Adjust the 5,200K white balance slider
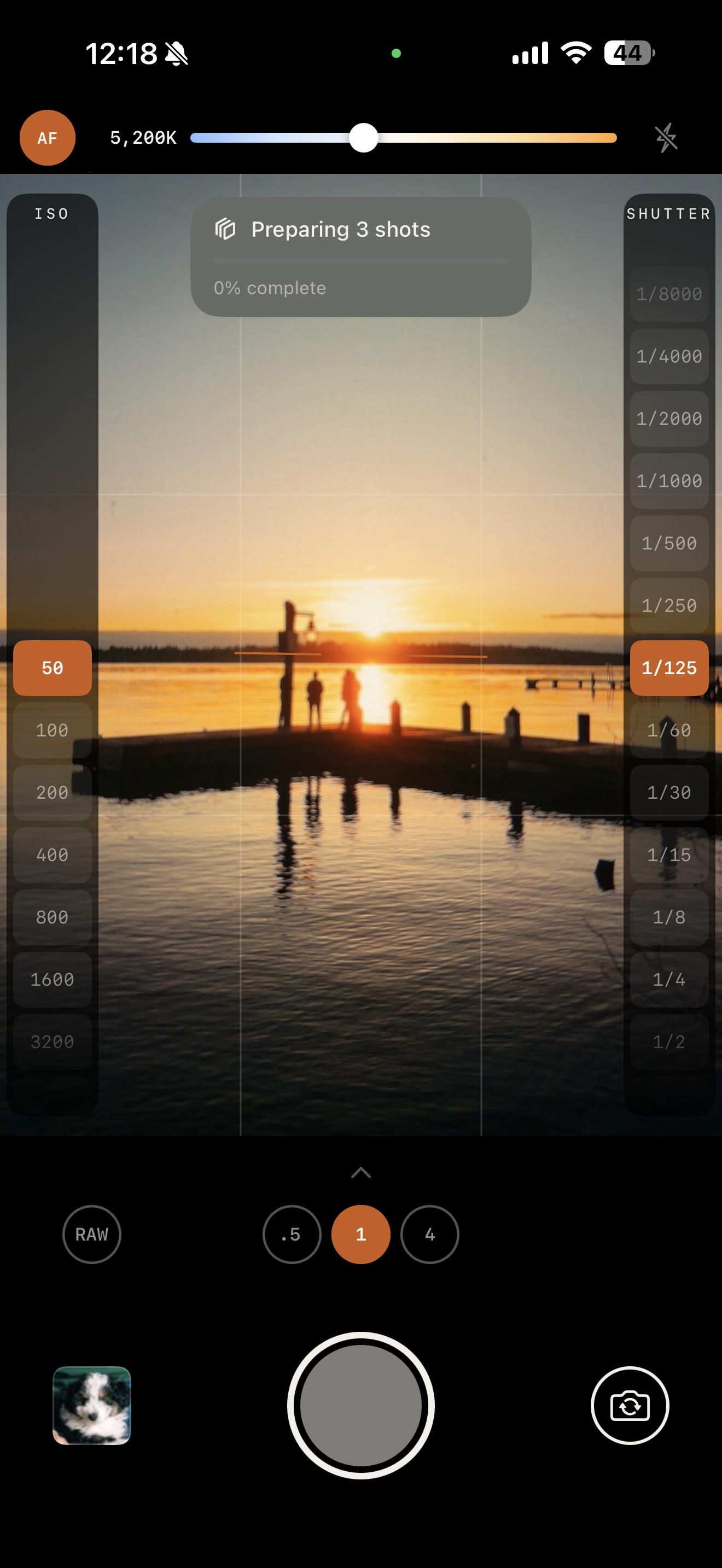The image size is (722, 1568). (x=364, y=138)
